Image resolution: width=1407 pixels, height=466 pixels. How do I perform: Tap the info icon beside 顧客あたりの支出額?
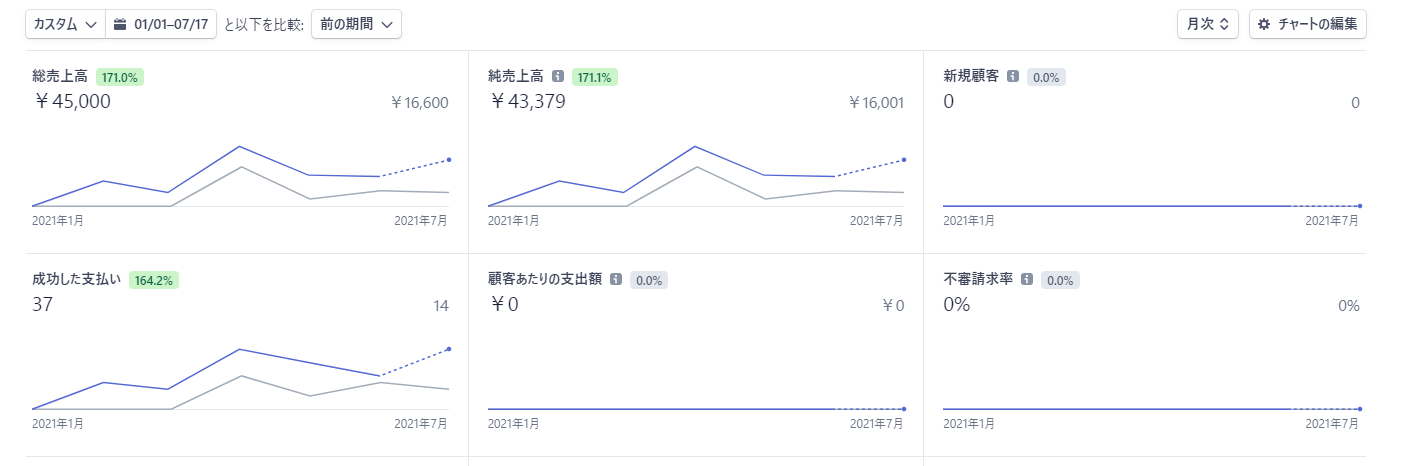pyautogui.click(x=616, y=280)
